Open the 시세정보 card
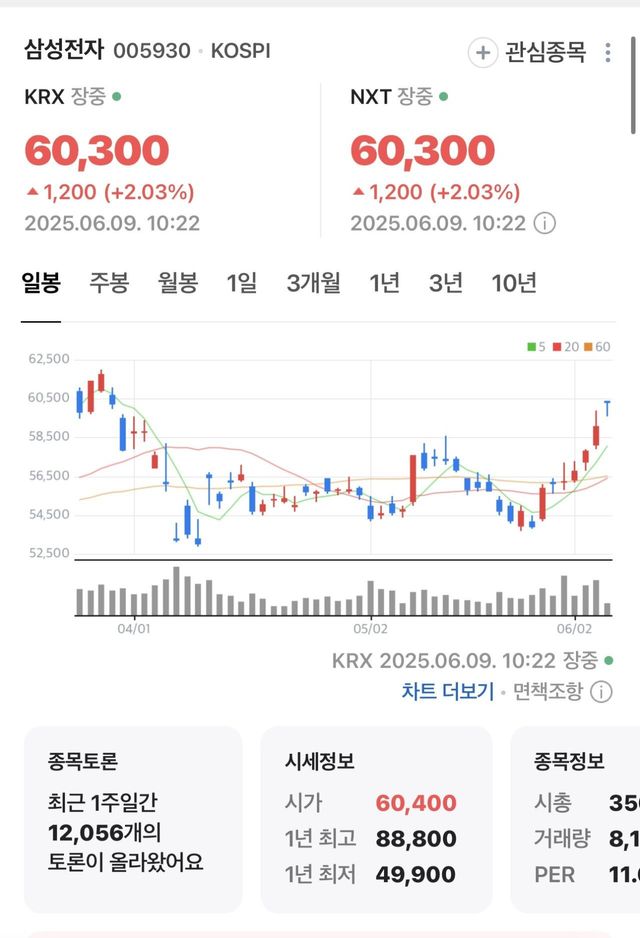This screenshot has width=640, height=938. [376, 819]
